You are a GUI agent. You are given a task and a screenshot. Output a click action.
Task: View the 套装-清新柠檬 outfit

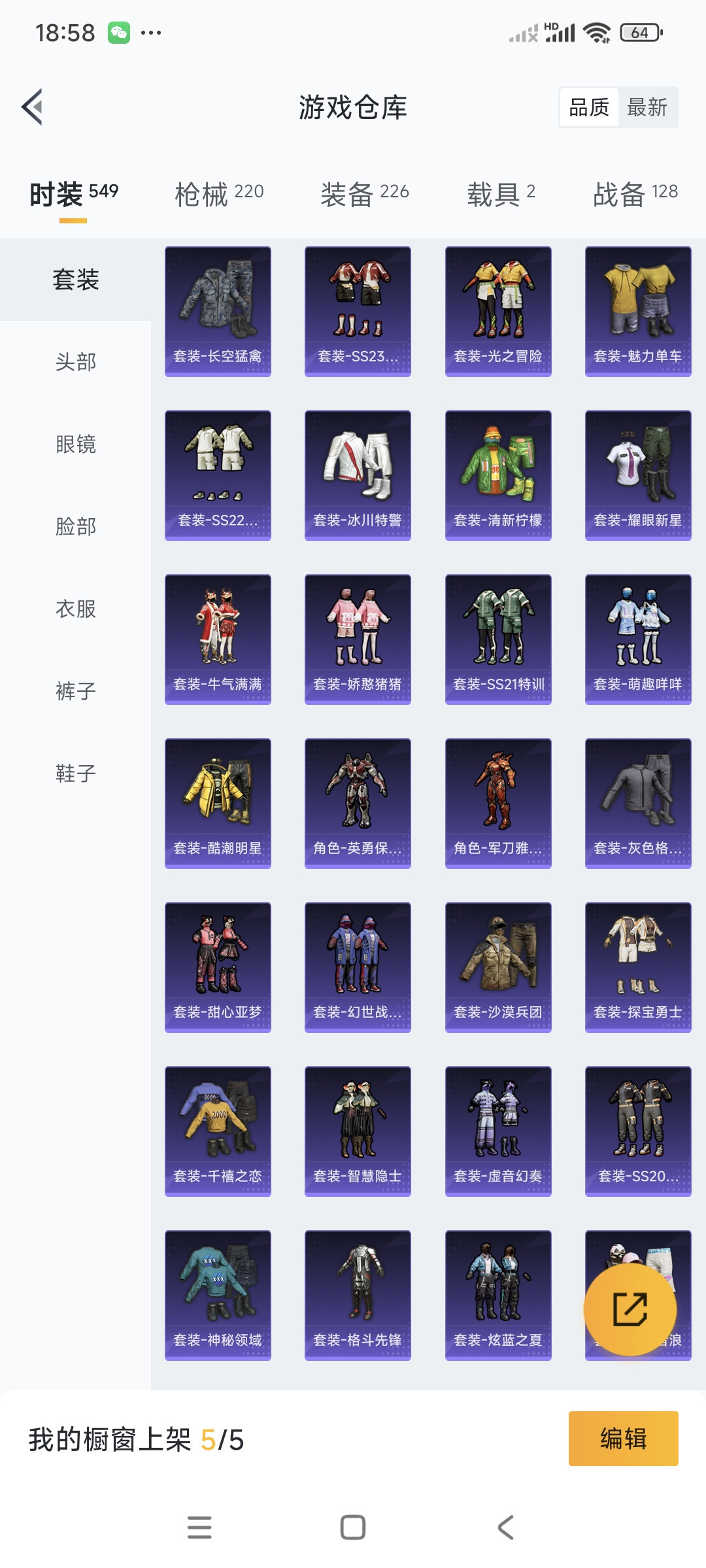click(498, 476)
